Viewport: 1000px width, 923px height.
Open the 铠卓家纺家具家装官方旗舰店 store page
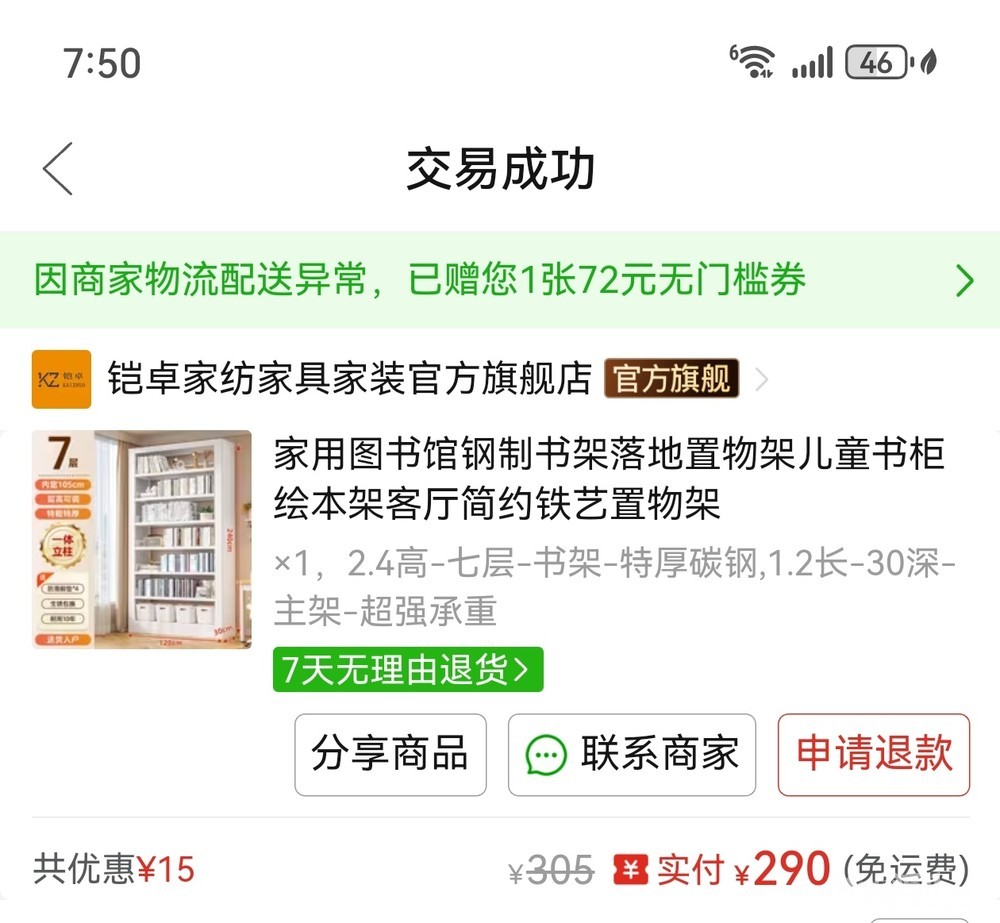(x=401, y=379)
